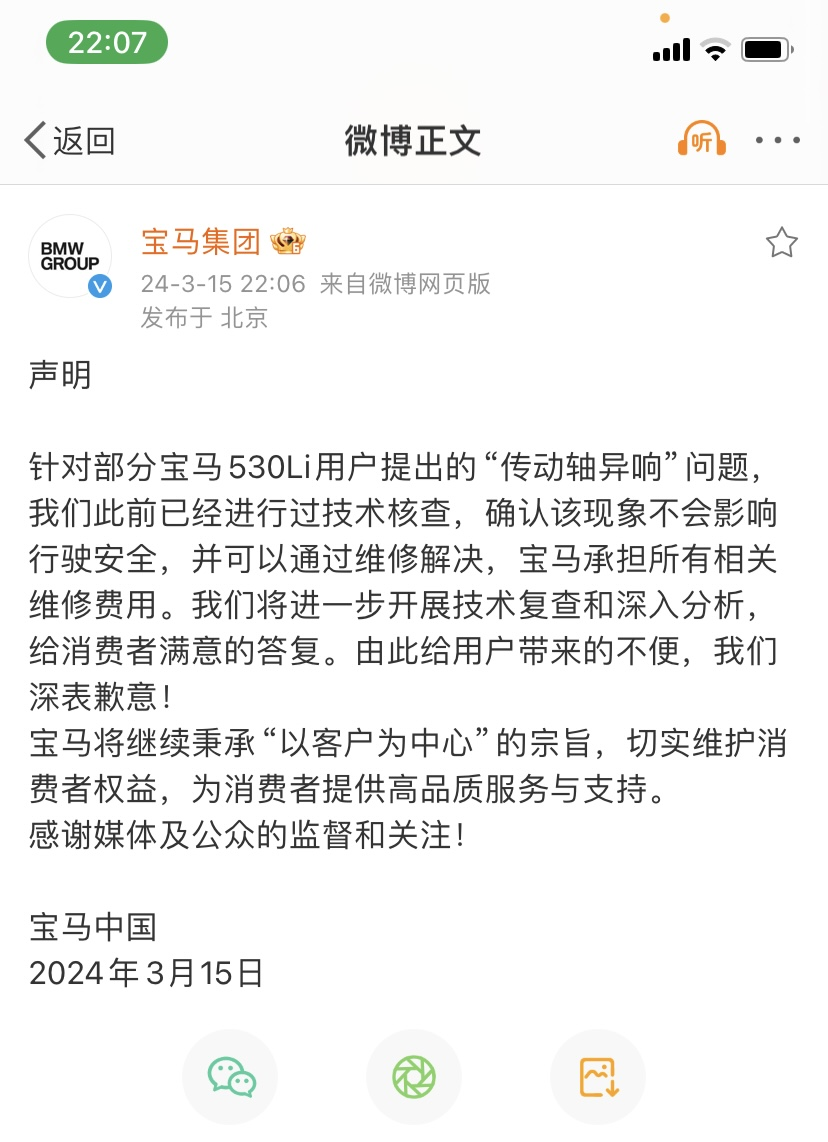Share the post to WeChat
The image size is (828, 1142).
[x=231, y=1078]
